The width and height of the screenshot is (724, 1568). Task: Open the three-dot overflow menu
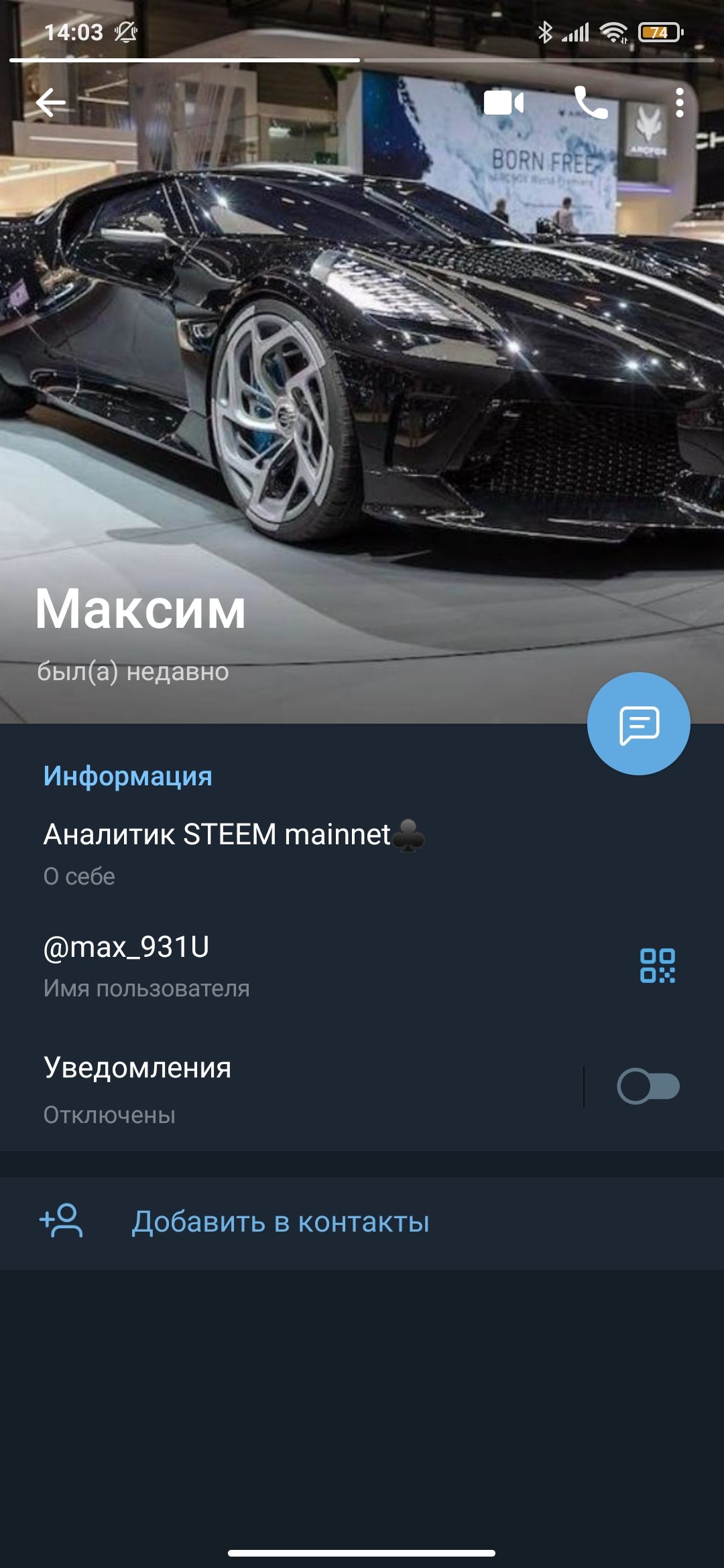pyautogui.click(x=680, y=103)
